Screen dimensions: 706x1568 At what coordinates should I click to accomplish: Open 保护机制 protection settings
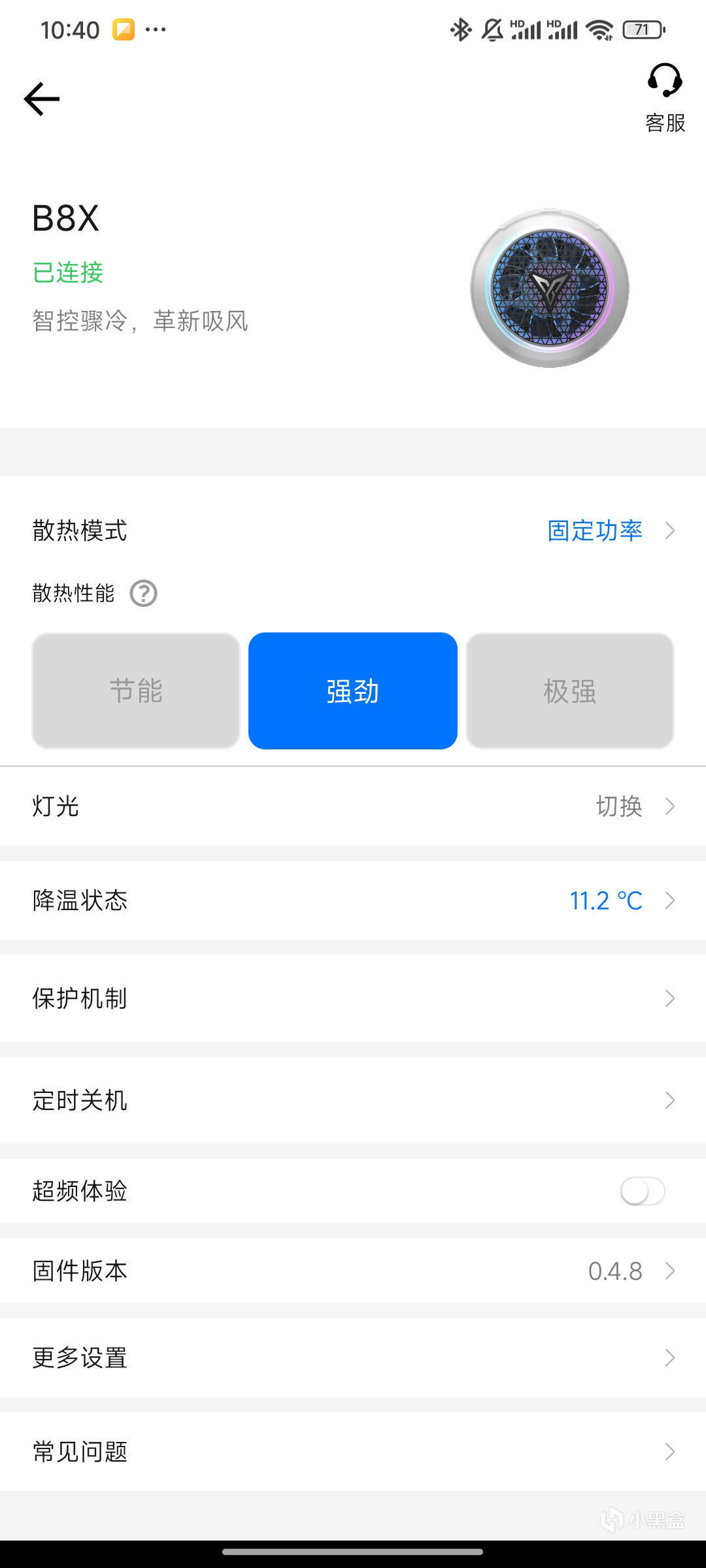click(353, 998)
